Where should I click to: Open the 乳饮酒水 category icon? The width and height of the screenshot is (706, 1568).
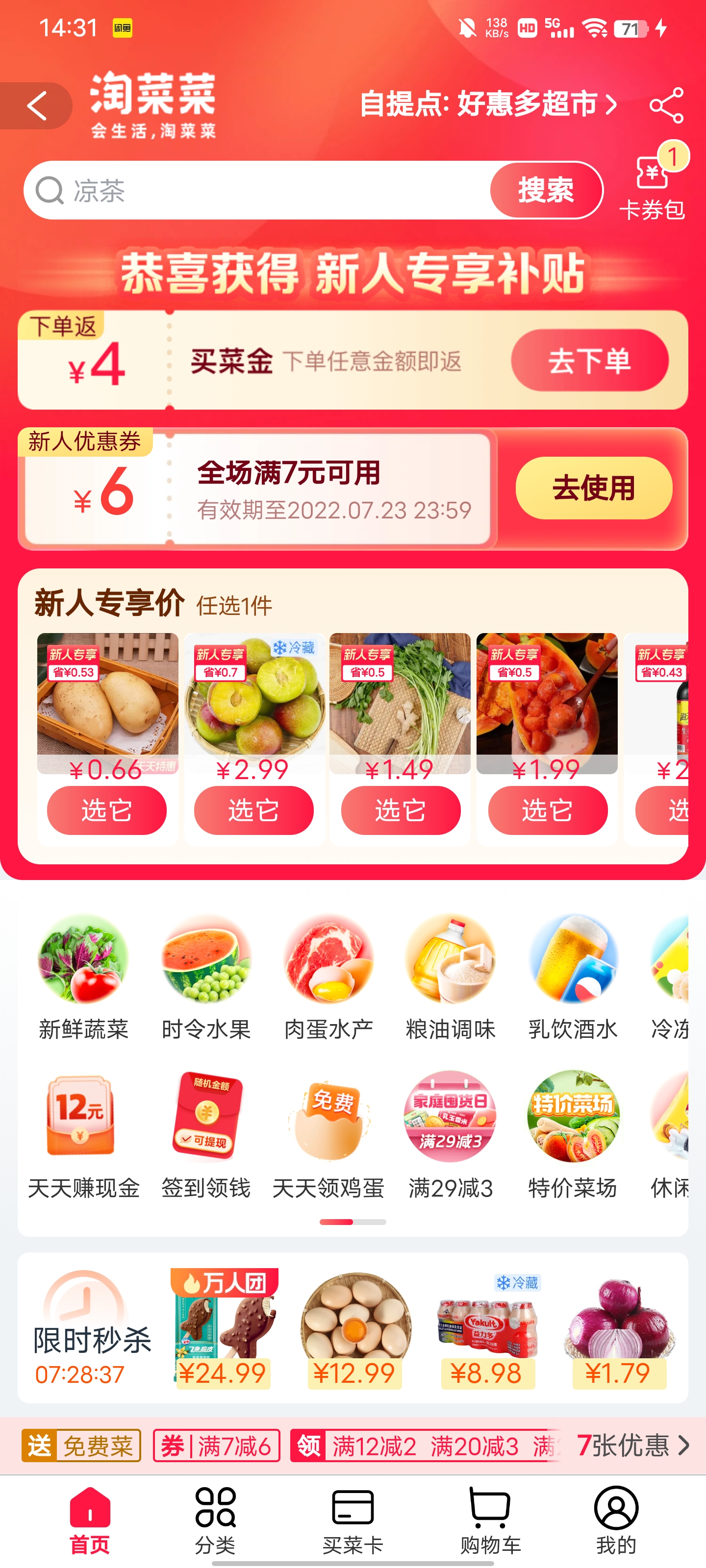[x=573, y=967]
